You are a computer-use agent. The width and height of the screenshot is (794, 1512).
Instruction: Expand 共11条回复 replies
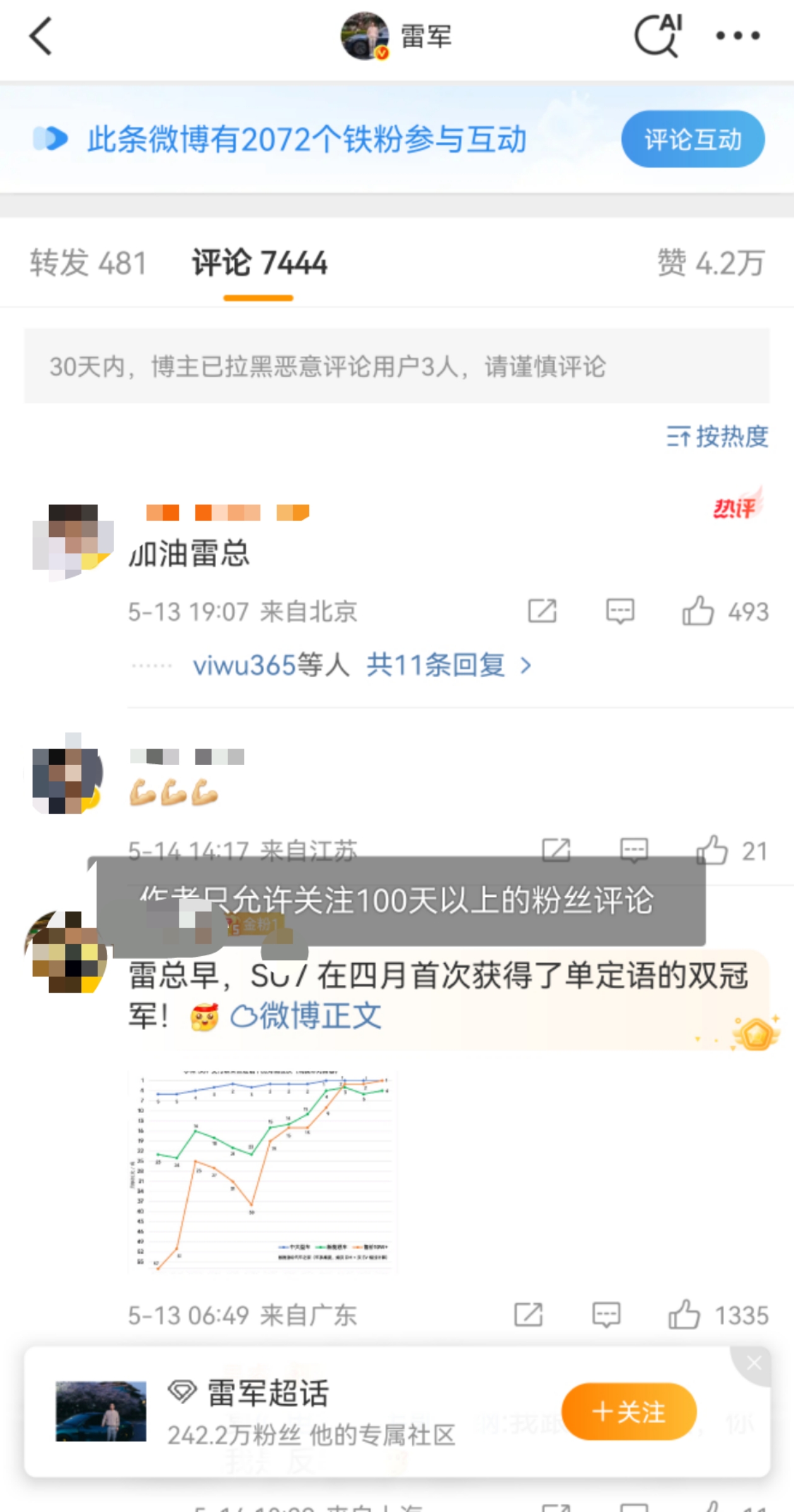pos(449,665)
